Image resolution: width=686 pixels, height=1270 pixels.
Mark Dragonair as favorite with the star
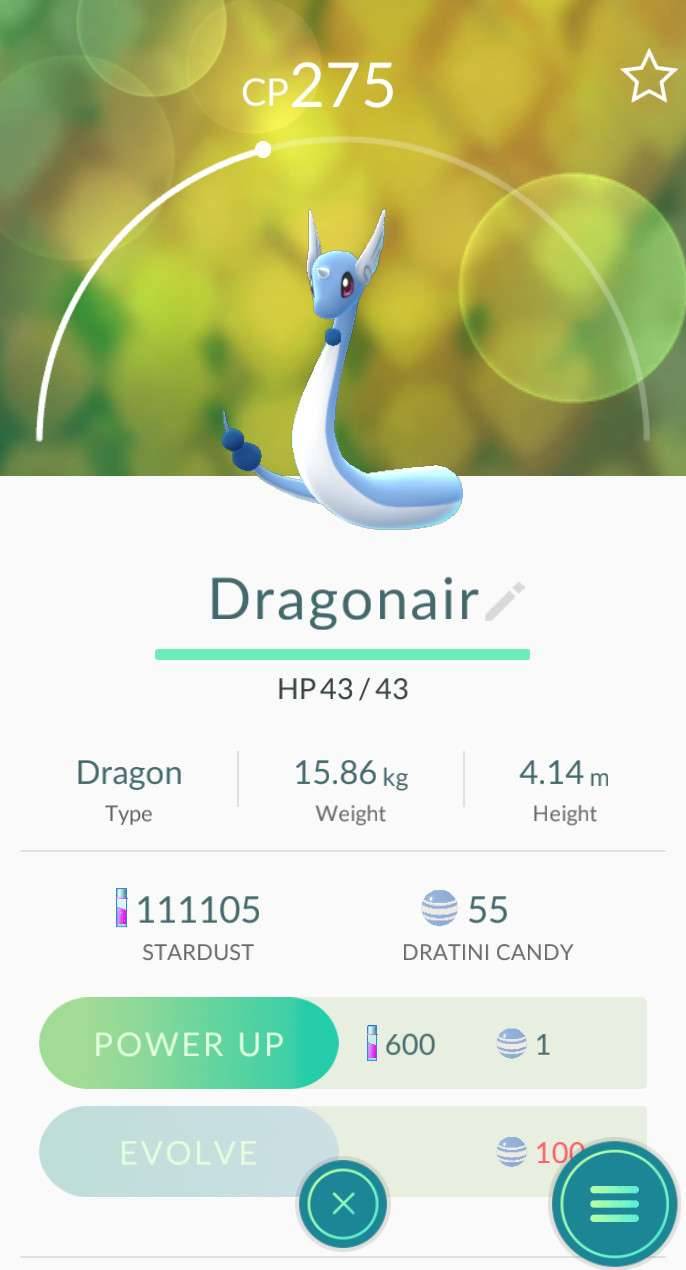pos(649,79)
